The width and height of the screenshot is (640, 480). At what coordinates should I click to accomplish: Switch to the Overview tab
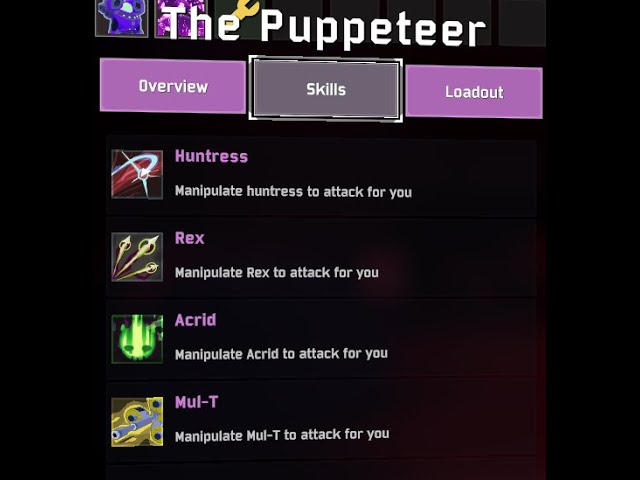point(172,87)
